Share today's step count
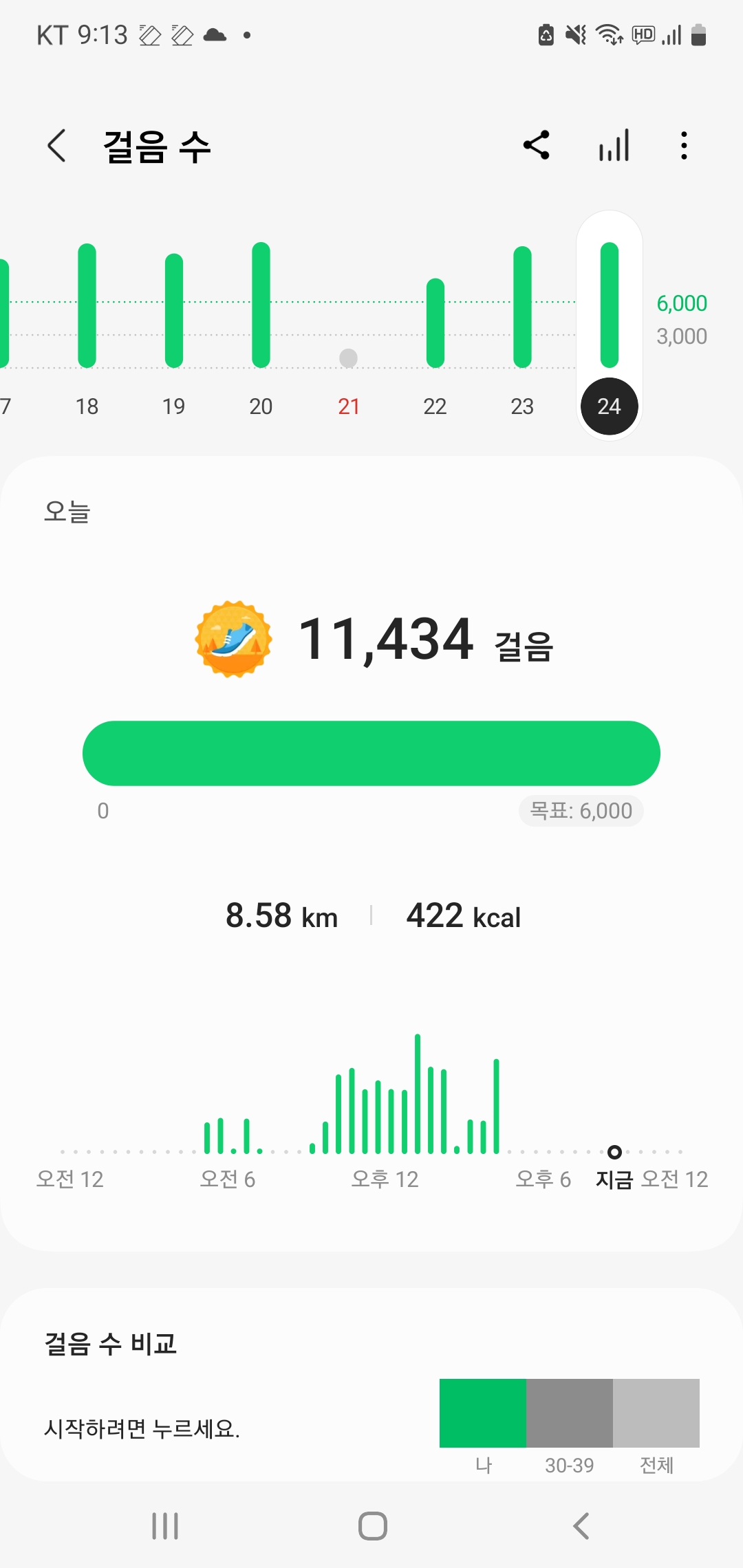The image size is (743, 1568). [537, 145]
